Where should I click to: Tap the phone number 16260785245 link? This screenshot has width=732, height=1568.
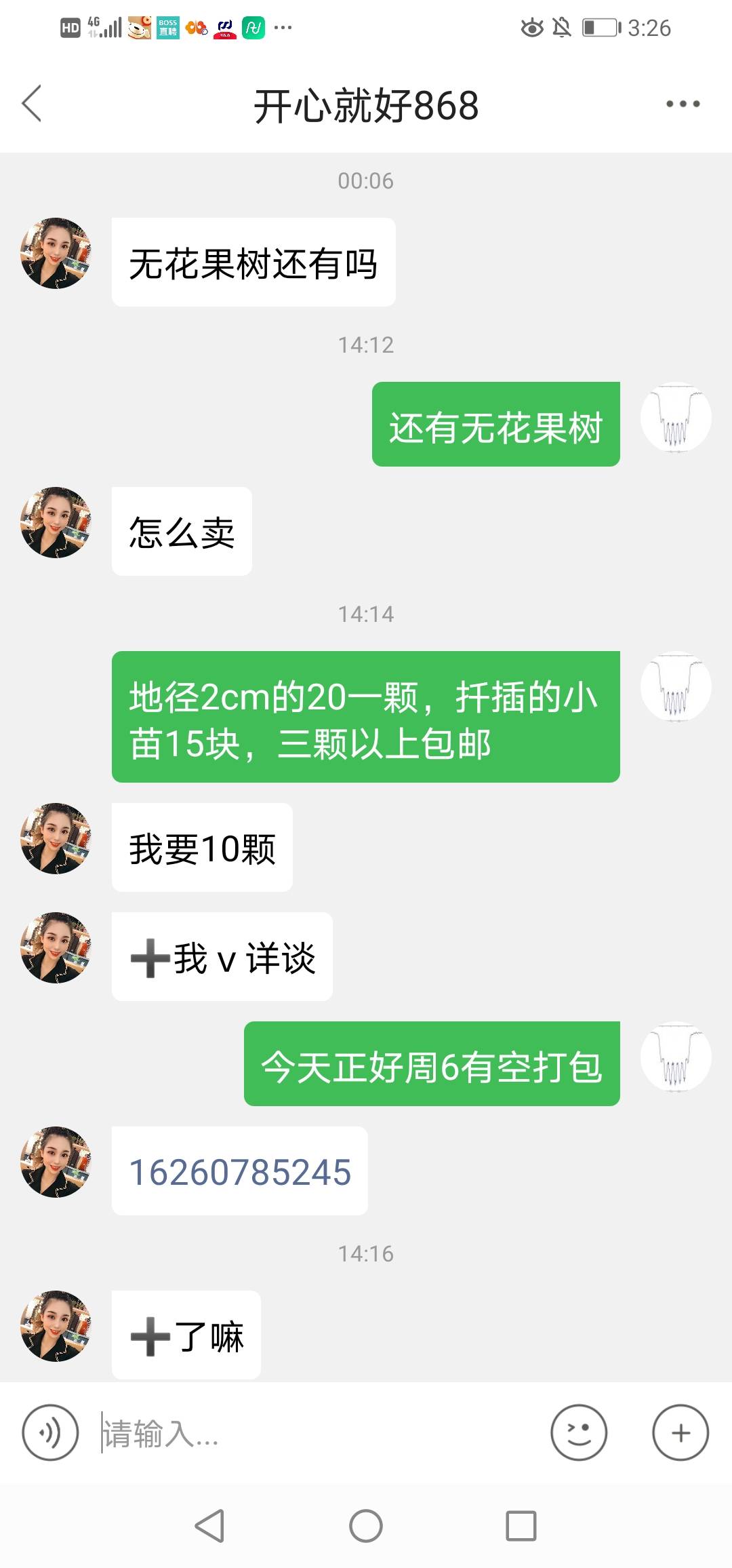[240, 1172]
